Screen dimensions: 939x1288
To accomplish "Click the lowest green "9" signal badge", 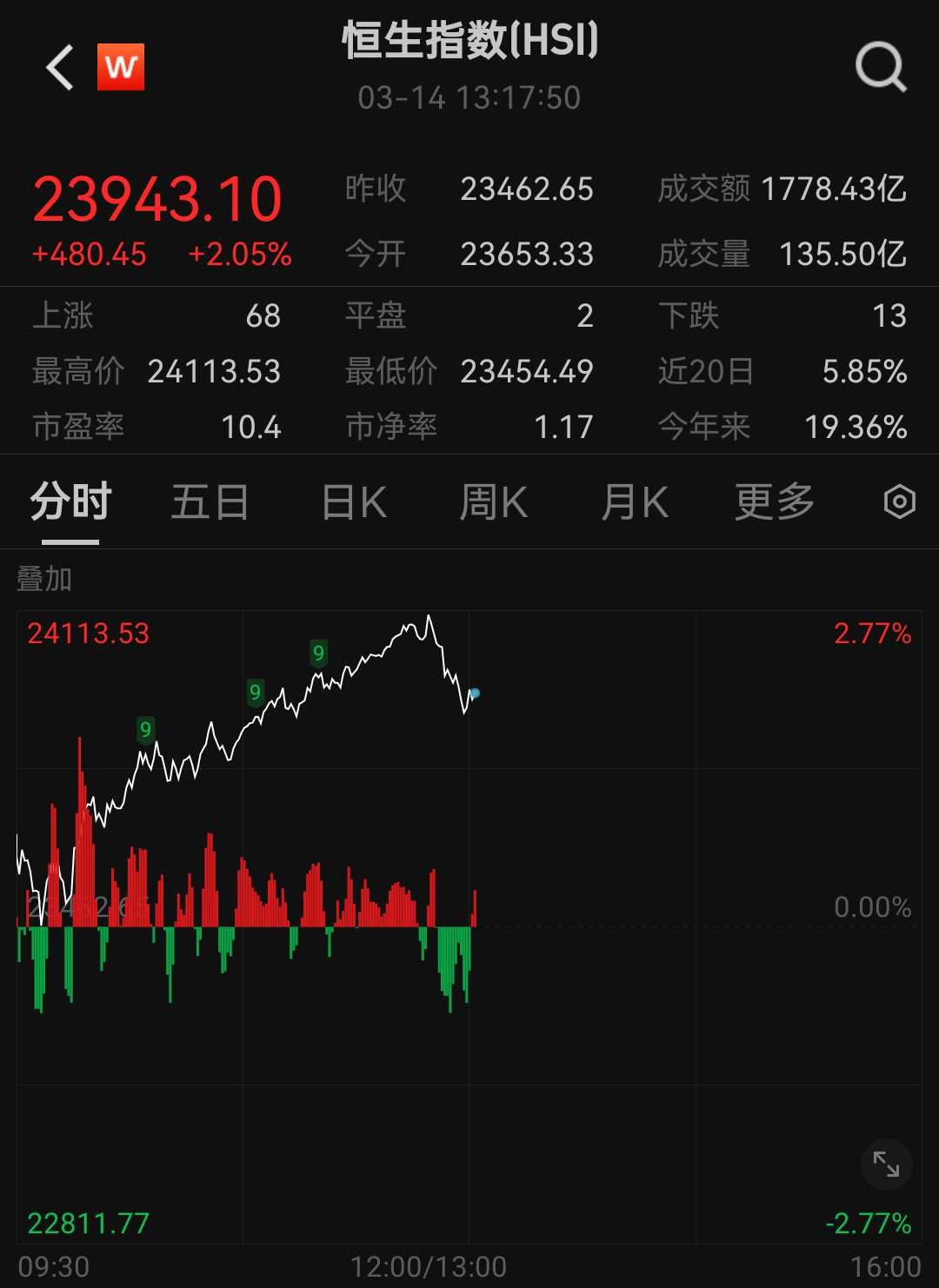I will tap(146, 730).
